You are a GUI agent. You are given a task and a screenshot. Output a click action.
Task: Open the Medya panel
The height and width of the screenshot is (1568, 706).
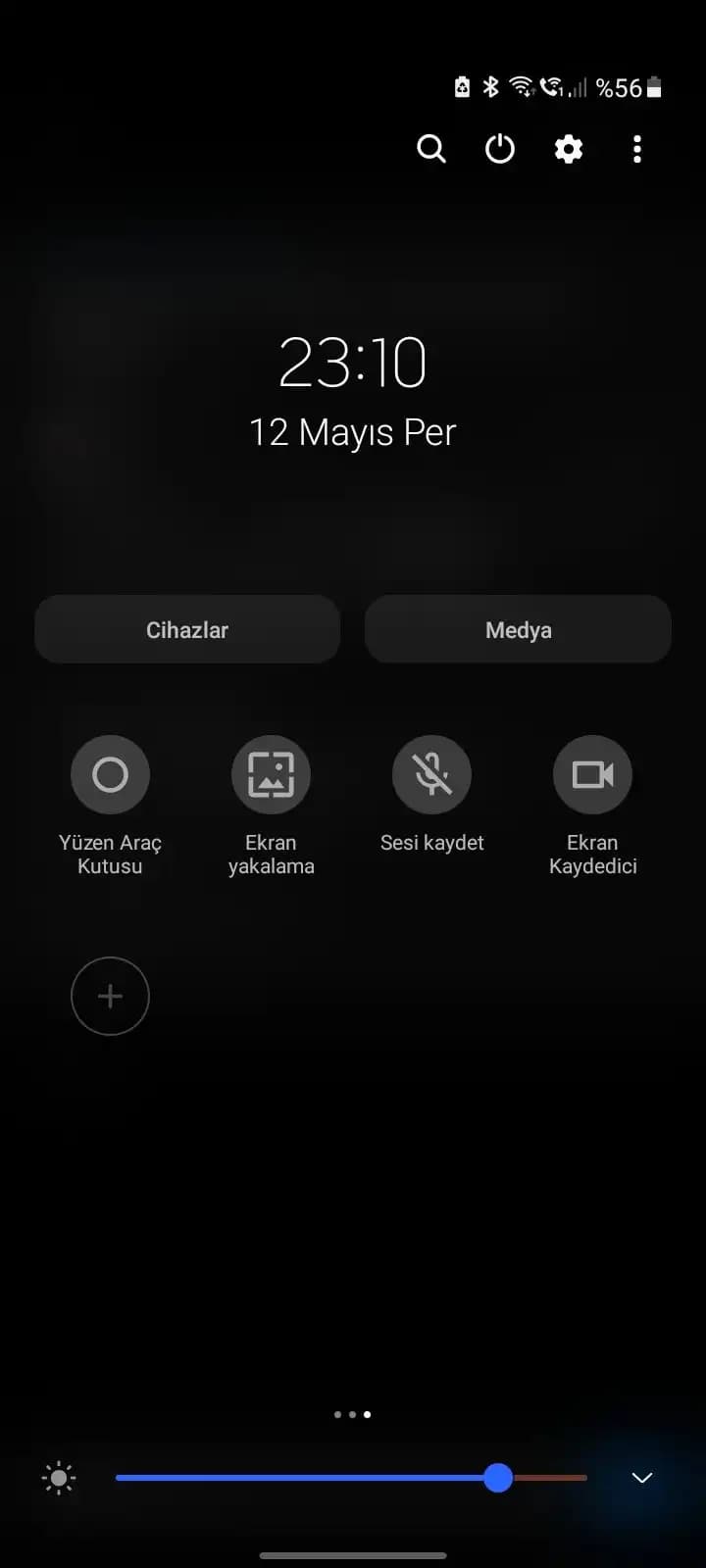tap(518, 630)
